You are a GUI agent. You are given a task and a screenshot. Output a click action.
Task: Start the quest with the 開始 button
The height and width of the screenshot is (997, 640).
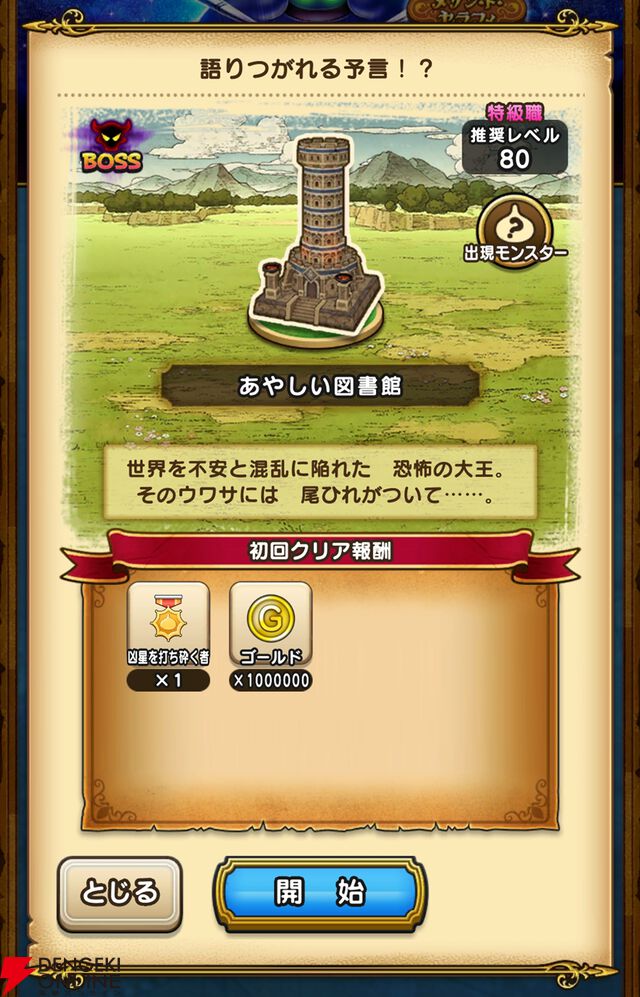[x=320, y=893]
